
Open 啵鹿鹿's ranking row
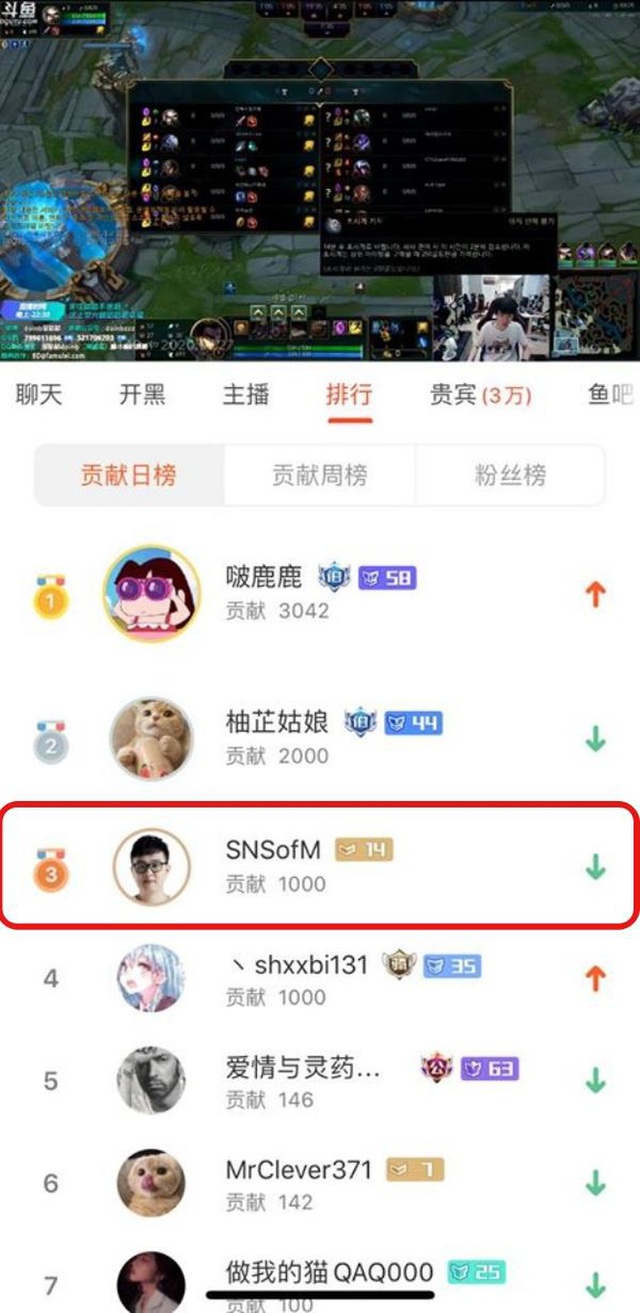(x=320, y=594)
